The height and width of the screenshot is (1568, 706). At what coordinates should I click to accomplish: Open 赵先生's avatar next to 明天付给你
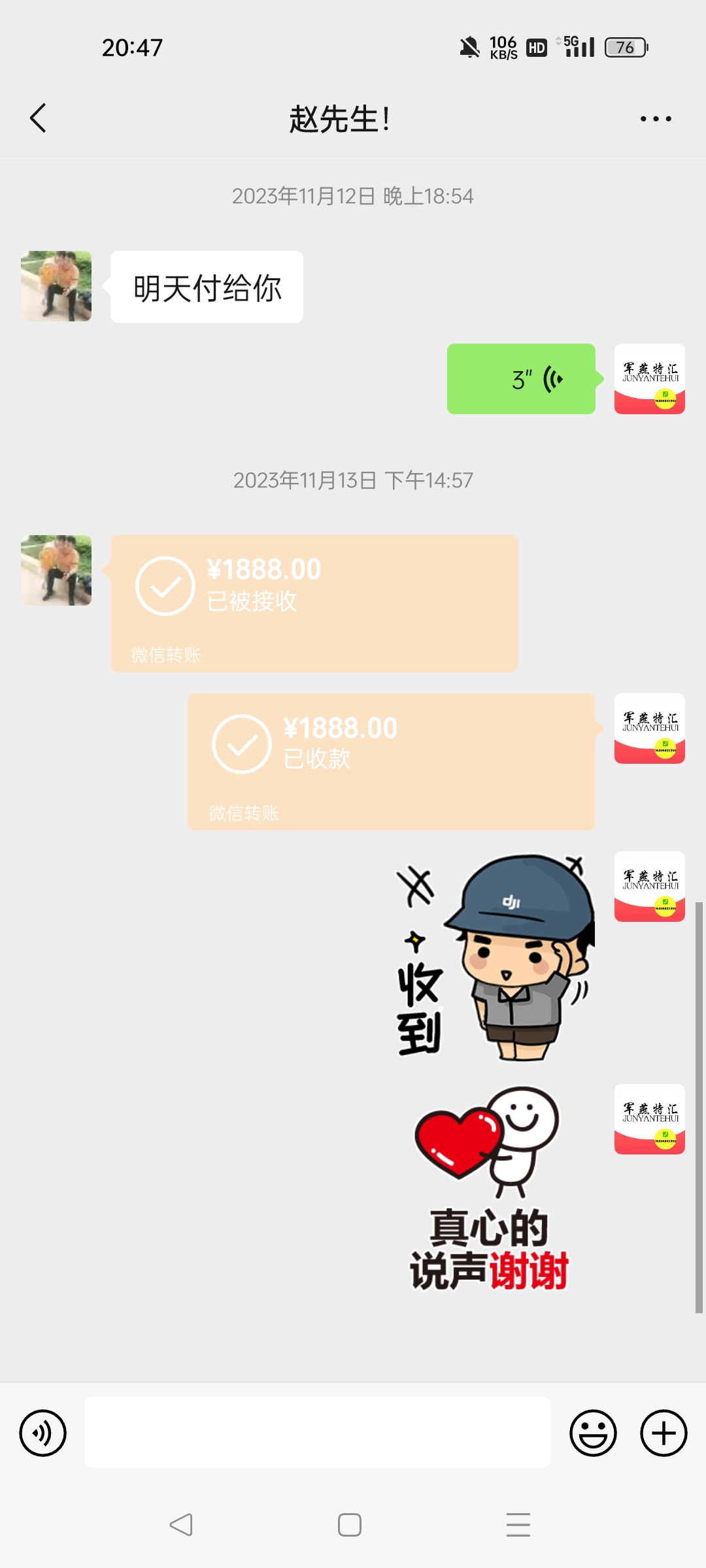pyautogui.click(x=56, y=286)
